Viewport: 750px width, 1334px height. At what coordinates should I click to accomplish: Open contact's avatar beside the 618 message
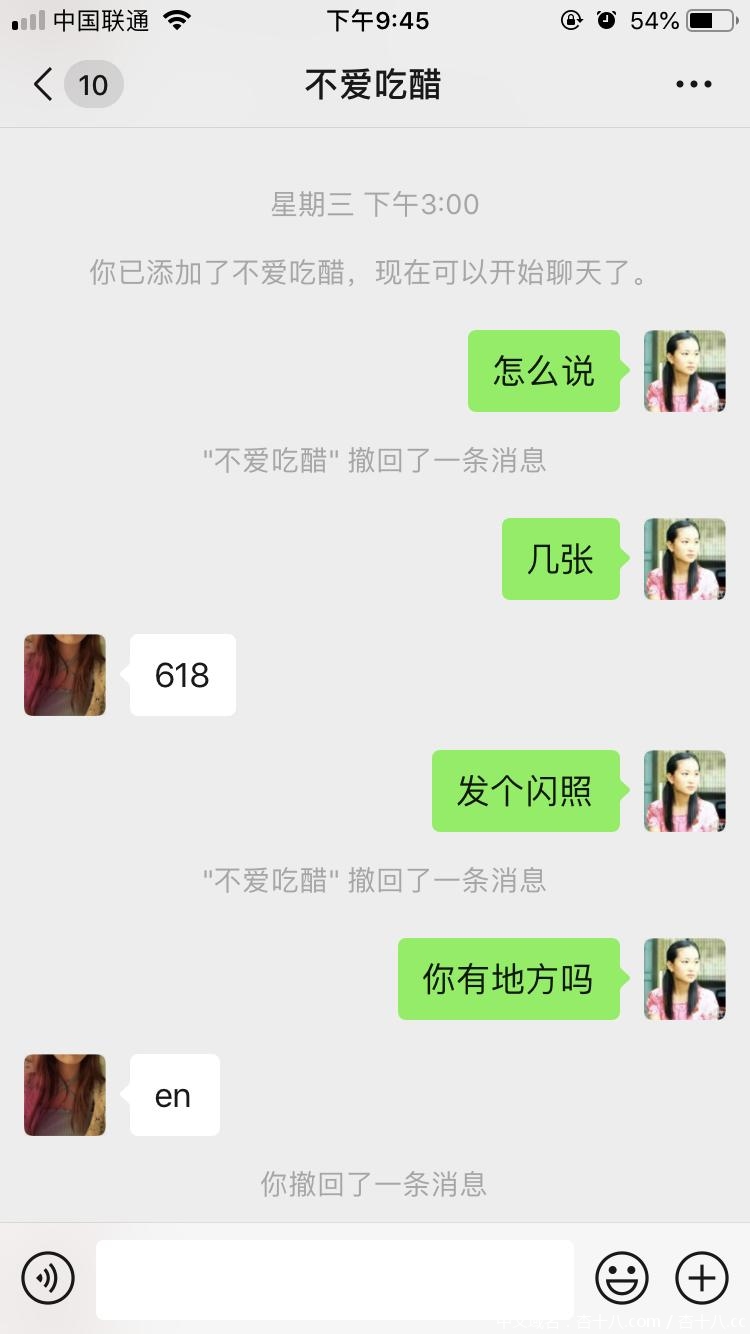coord(65,675)
